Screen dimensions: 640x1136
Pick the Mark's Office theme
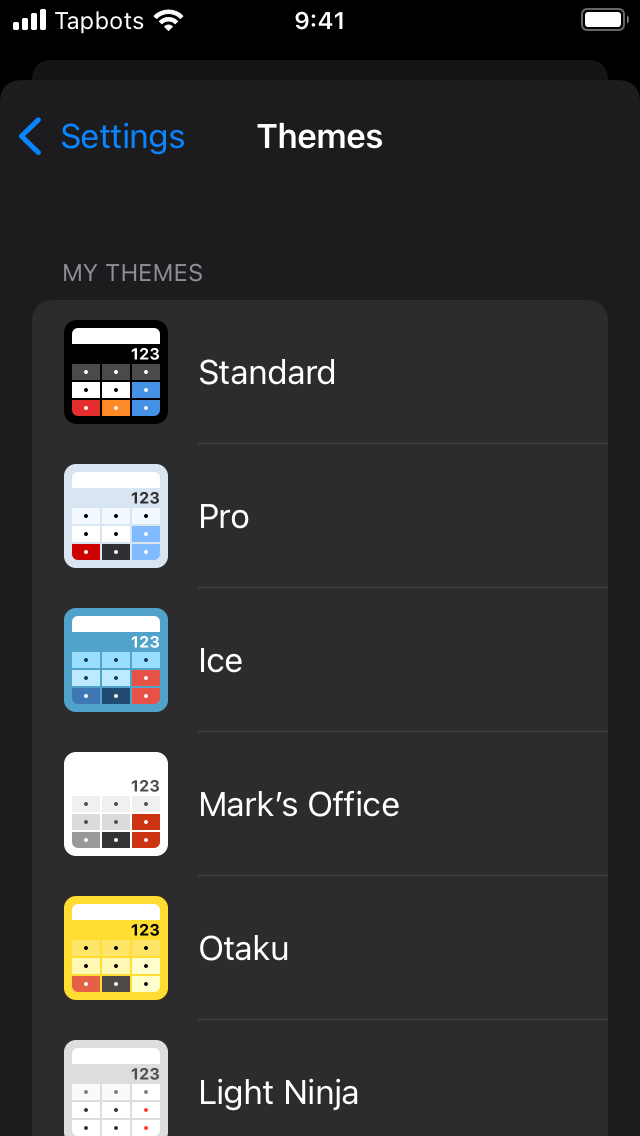point(320,804)
